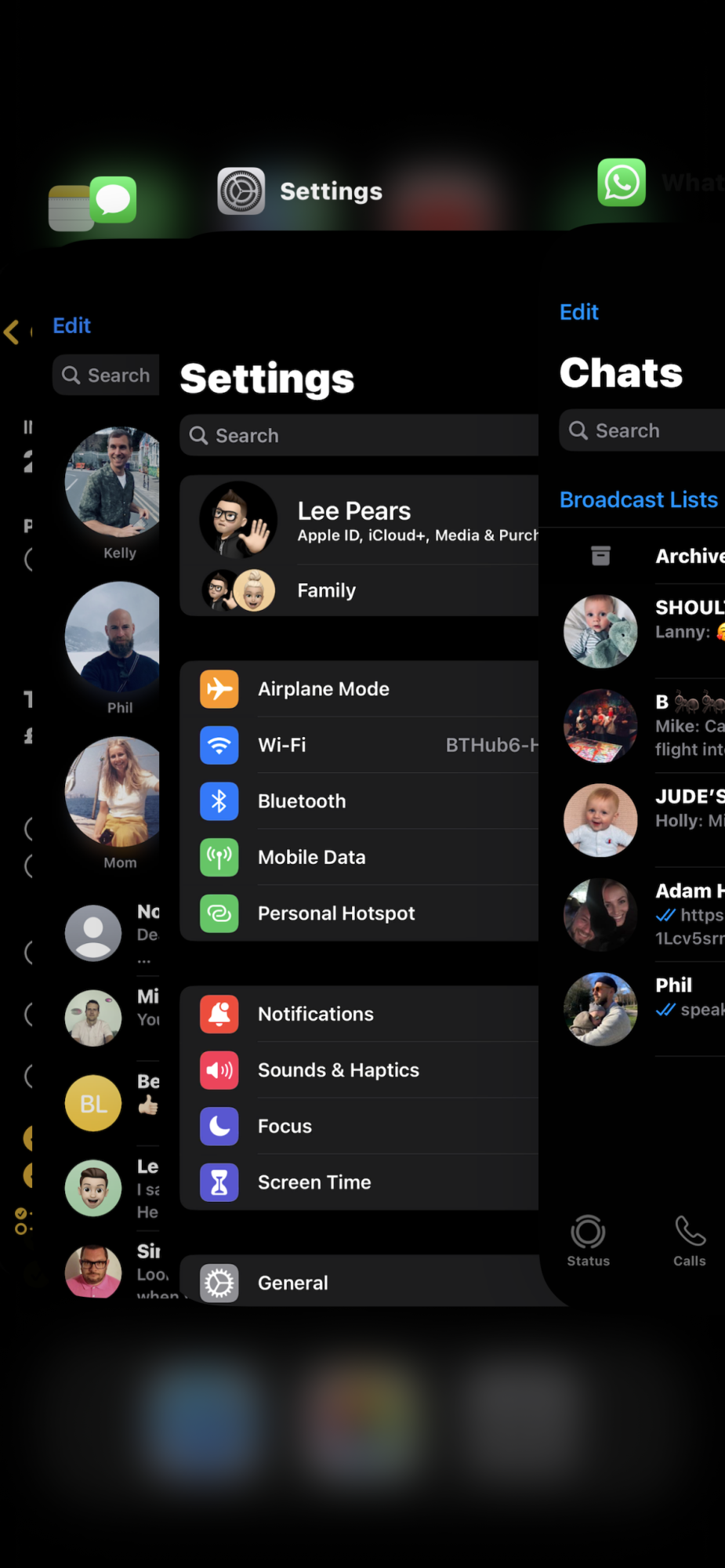Screen dimensions: 725x1568
Task: Open Screen Time settings
Action: click(359, 1182)
